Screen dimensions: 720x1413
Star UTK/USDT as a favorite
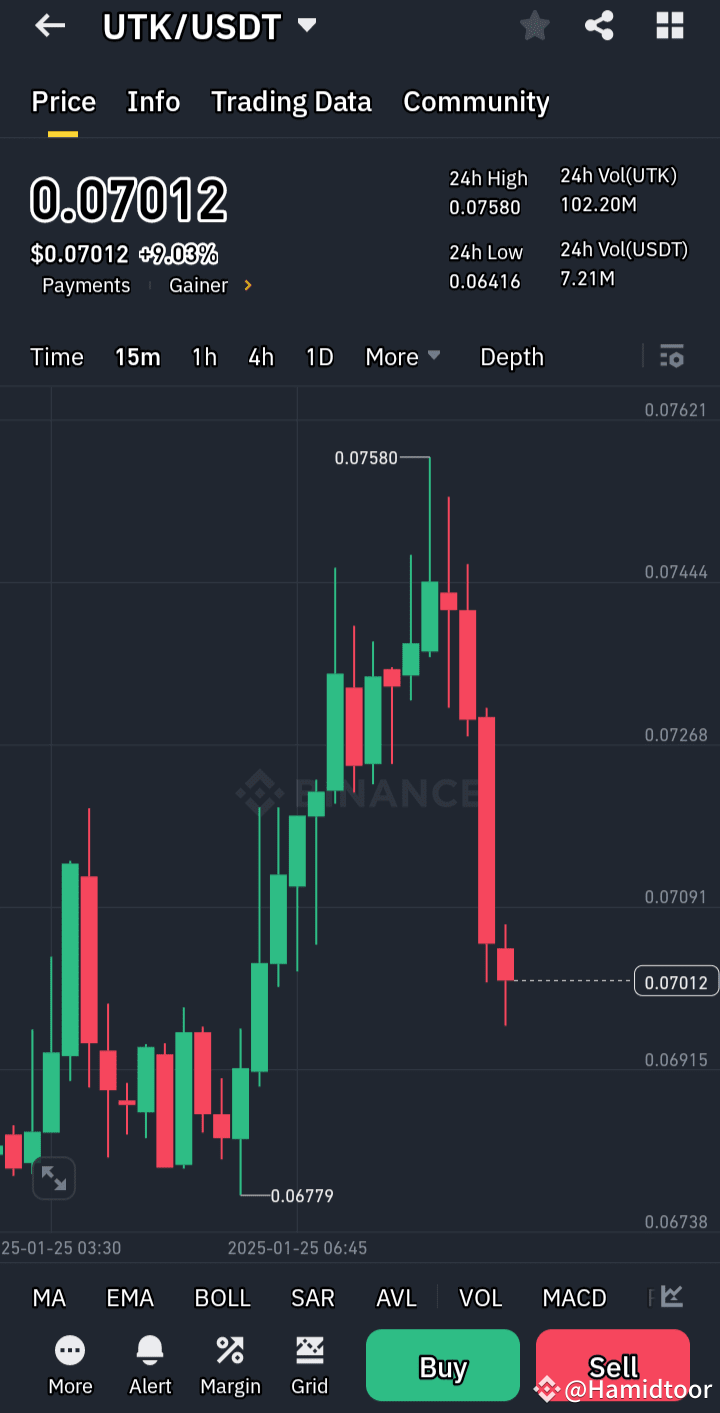pos(534,26)
